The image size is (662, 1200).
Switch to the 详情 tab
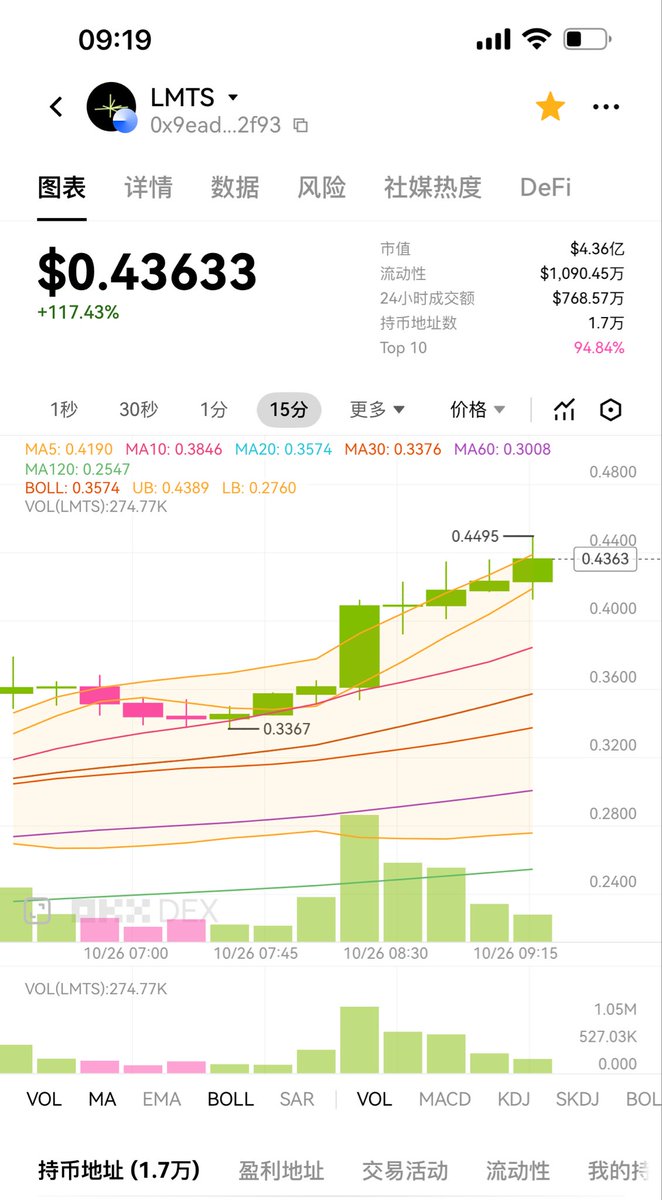148,187
